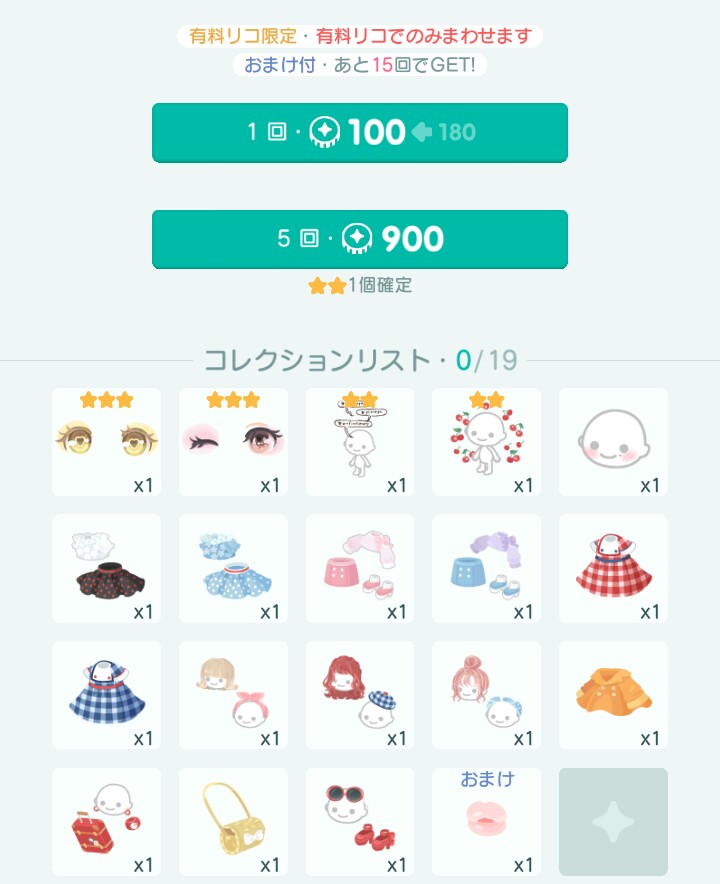This screenshot has height=884, width=720.
Task: Open the three-star yellow eyes item
Action: [x=106, y=442]
